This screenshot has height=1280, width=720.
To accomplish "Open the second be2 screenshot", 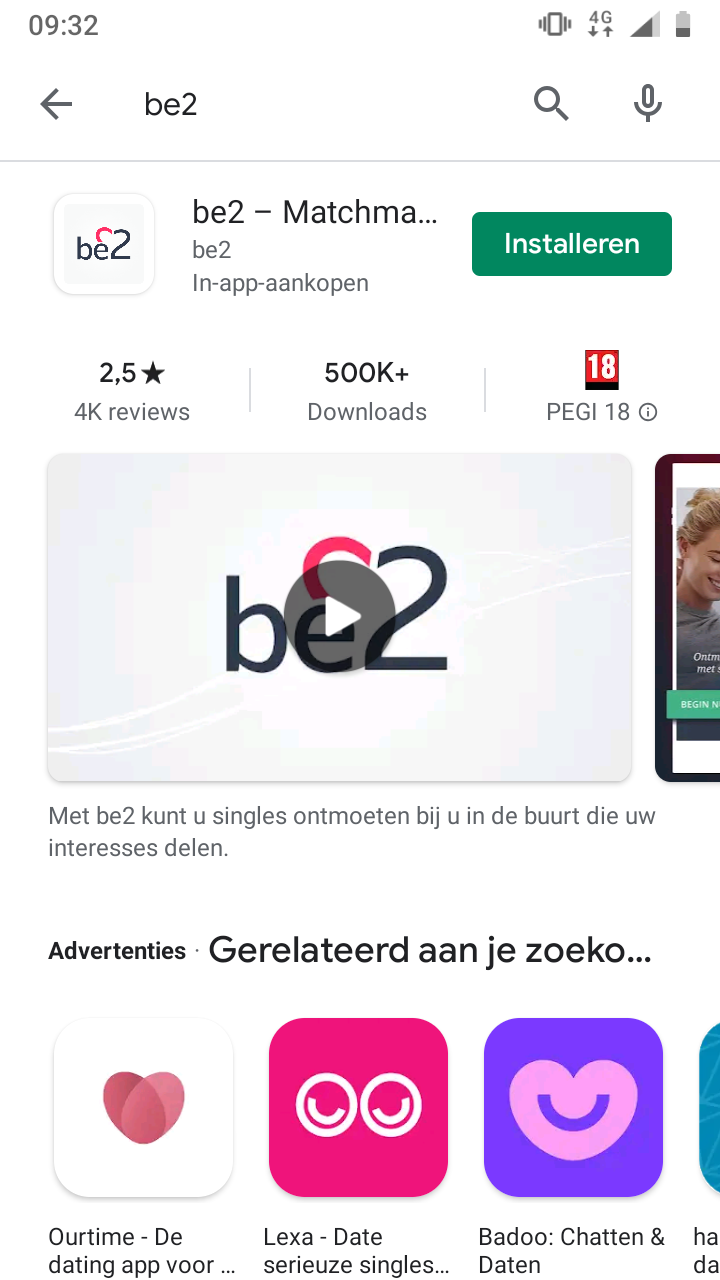I will pyautogui.click(x=690, y=617).
